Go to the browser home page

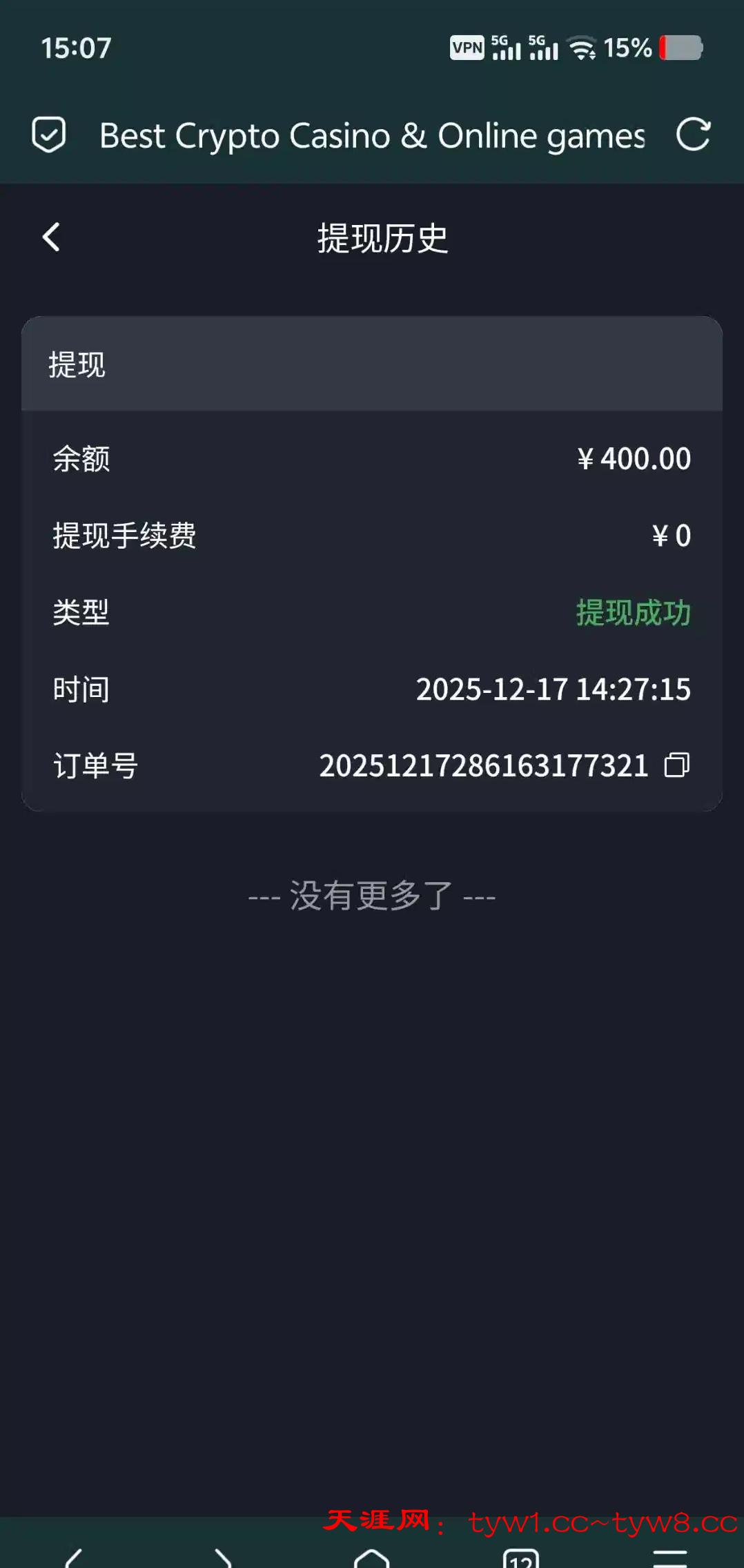point(372,1559)
